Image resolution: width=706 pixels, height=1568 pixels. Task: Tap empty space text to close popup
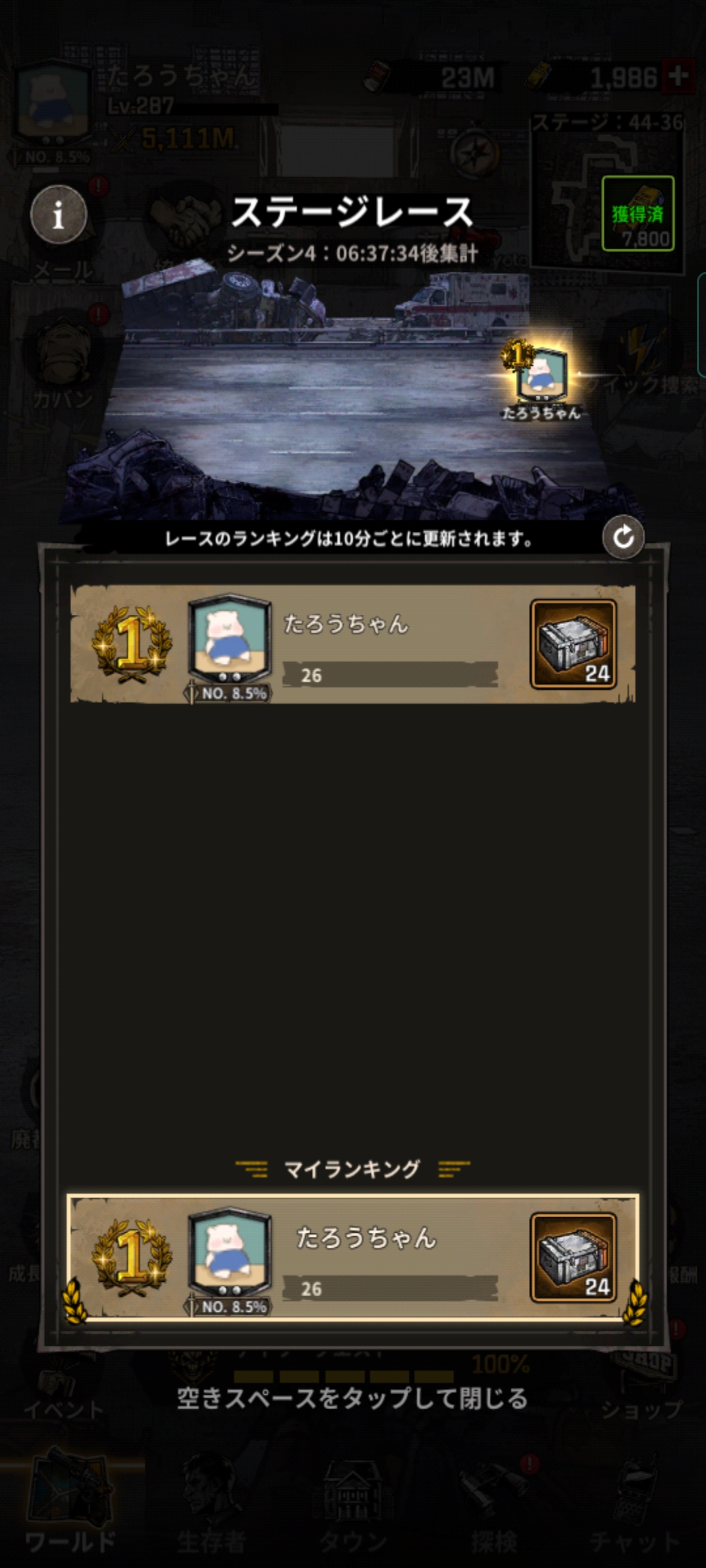(352, 1399)
